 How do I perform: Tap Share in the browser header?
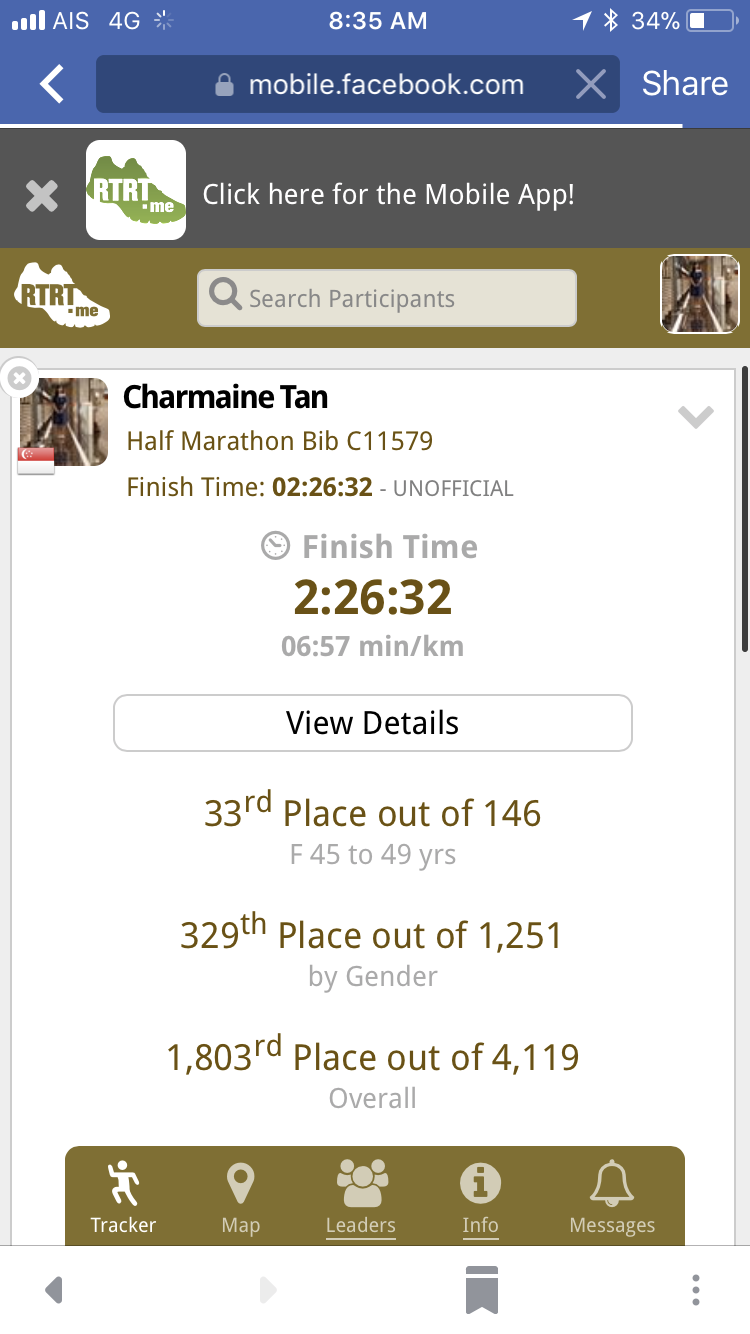click(685, 84)
